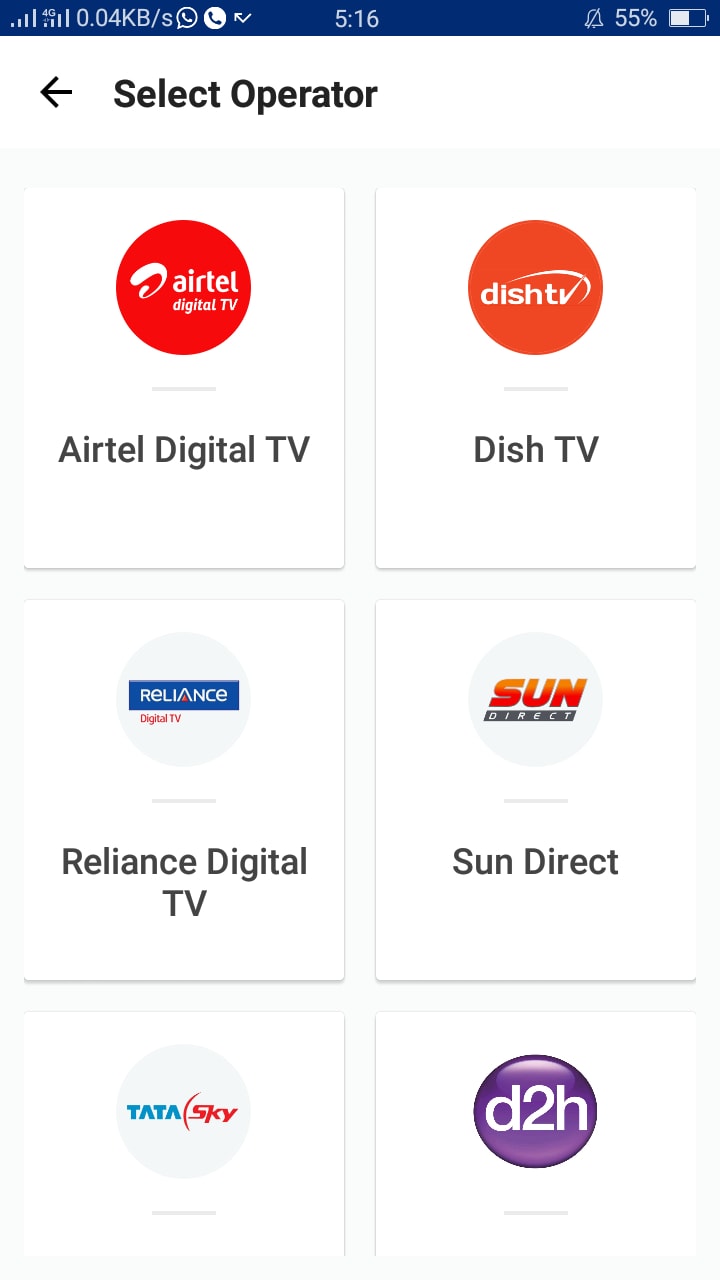This screenshot has width=720, height=1280.
Task: Select the Airtel Digital TV operator
Action: pos(184,378)
